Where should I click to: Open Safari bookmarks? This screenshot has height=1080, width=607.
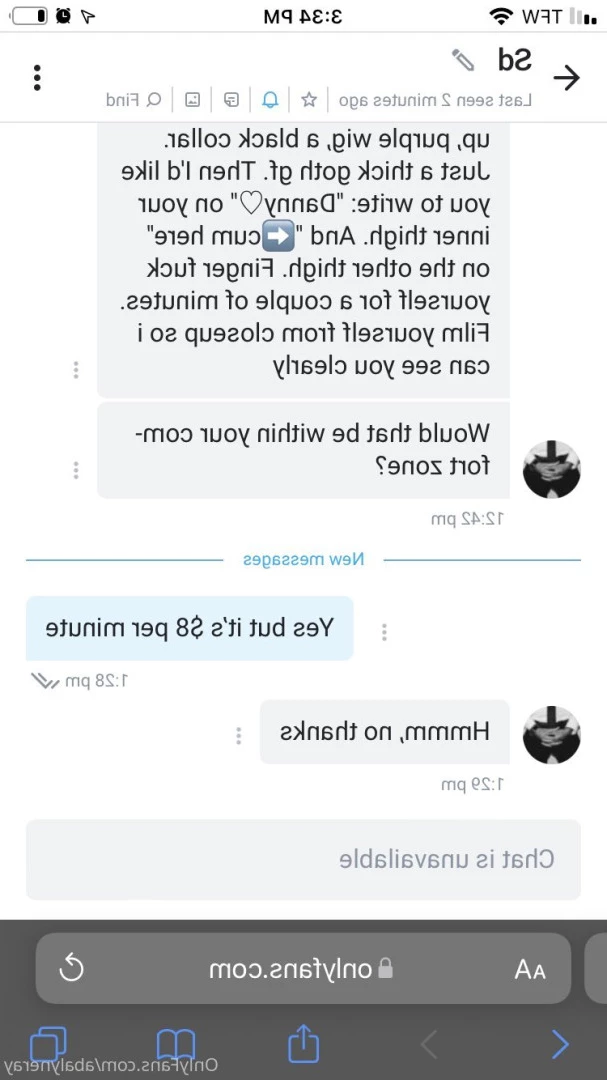[175, 1045]
